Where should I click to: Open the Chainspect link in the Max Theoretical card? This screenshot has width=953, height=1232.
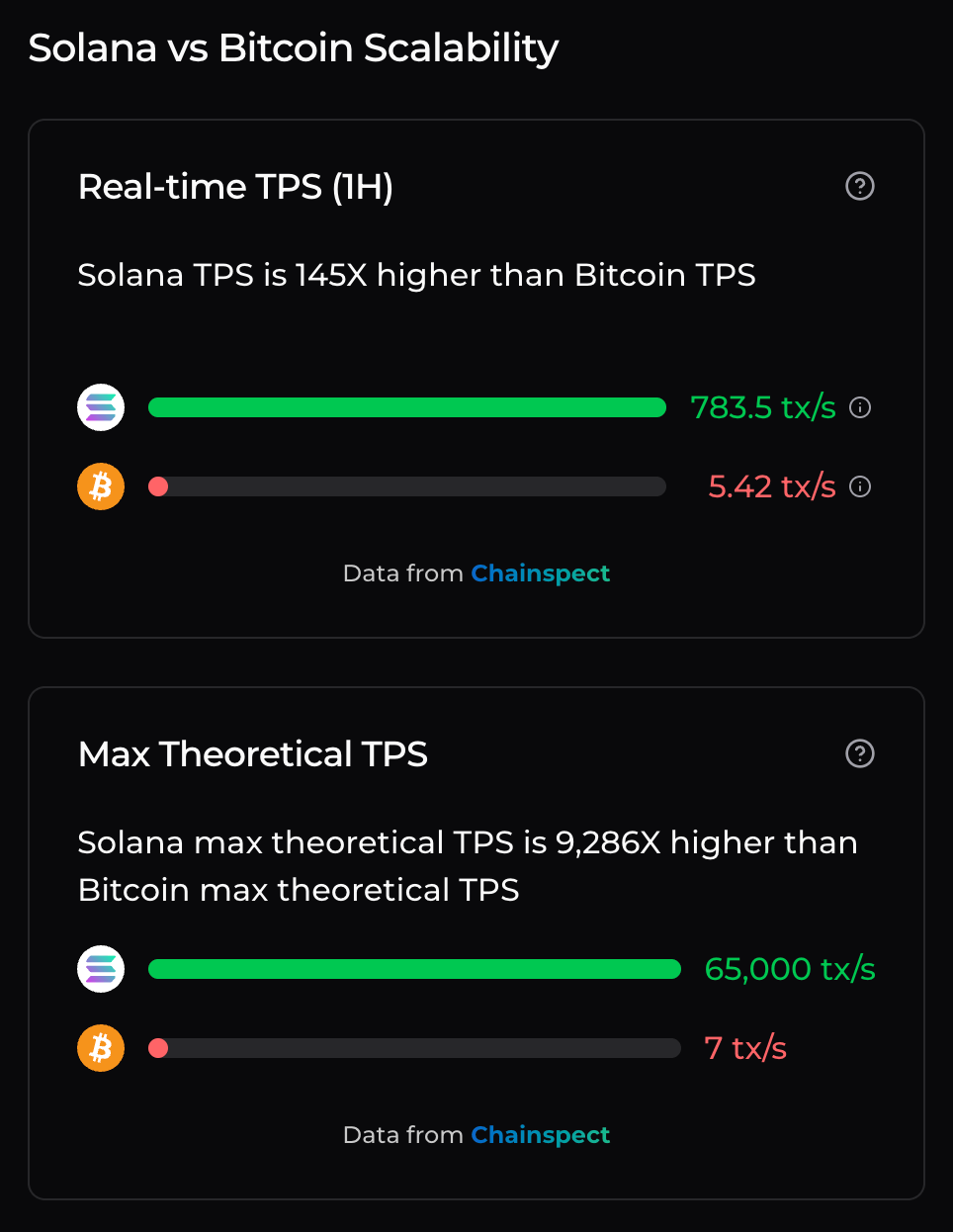541,1134
